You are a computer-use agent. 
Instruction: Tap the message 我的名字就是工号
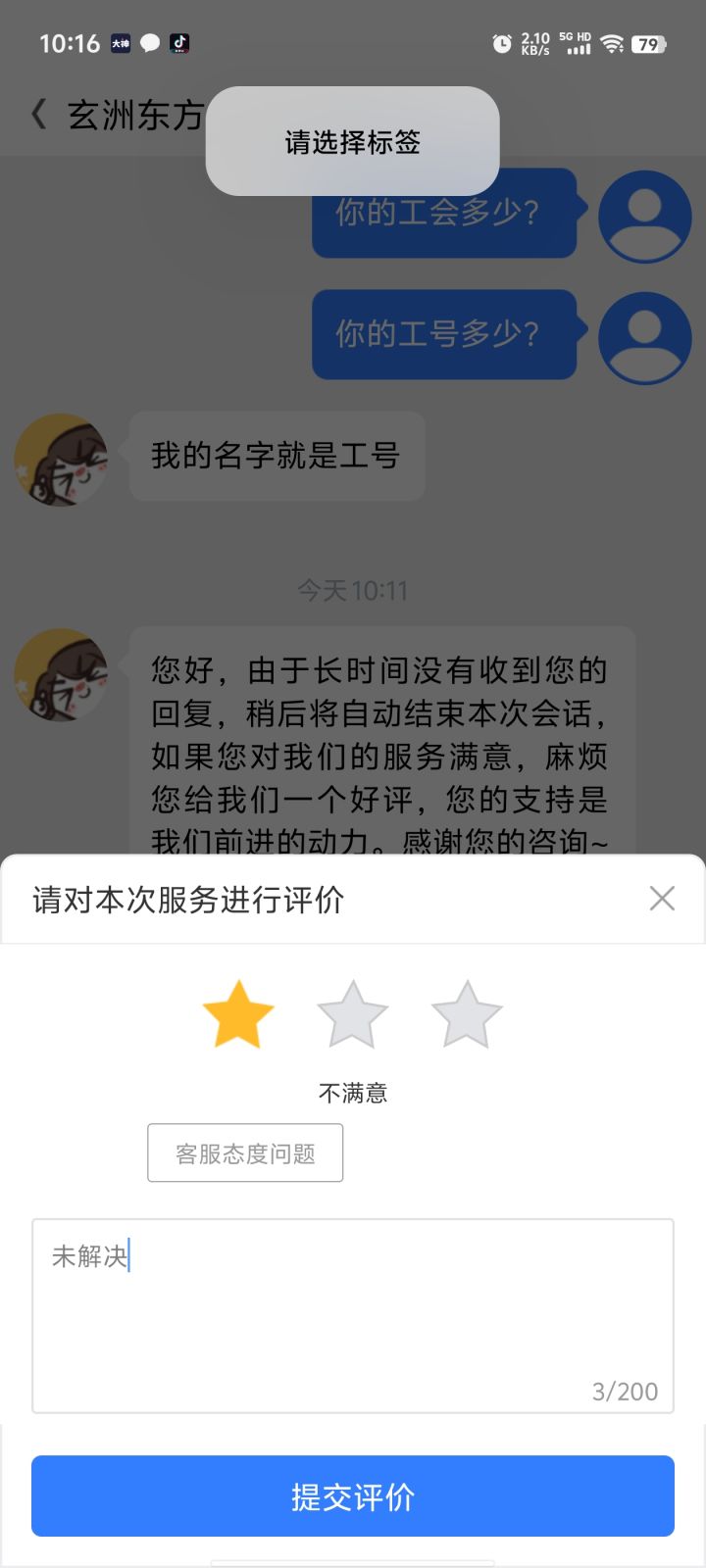[x=277, y=457]
